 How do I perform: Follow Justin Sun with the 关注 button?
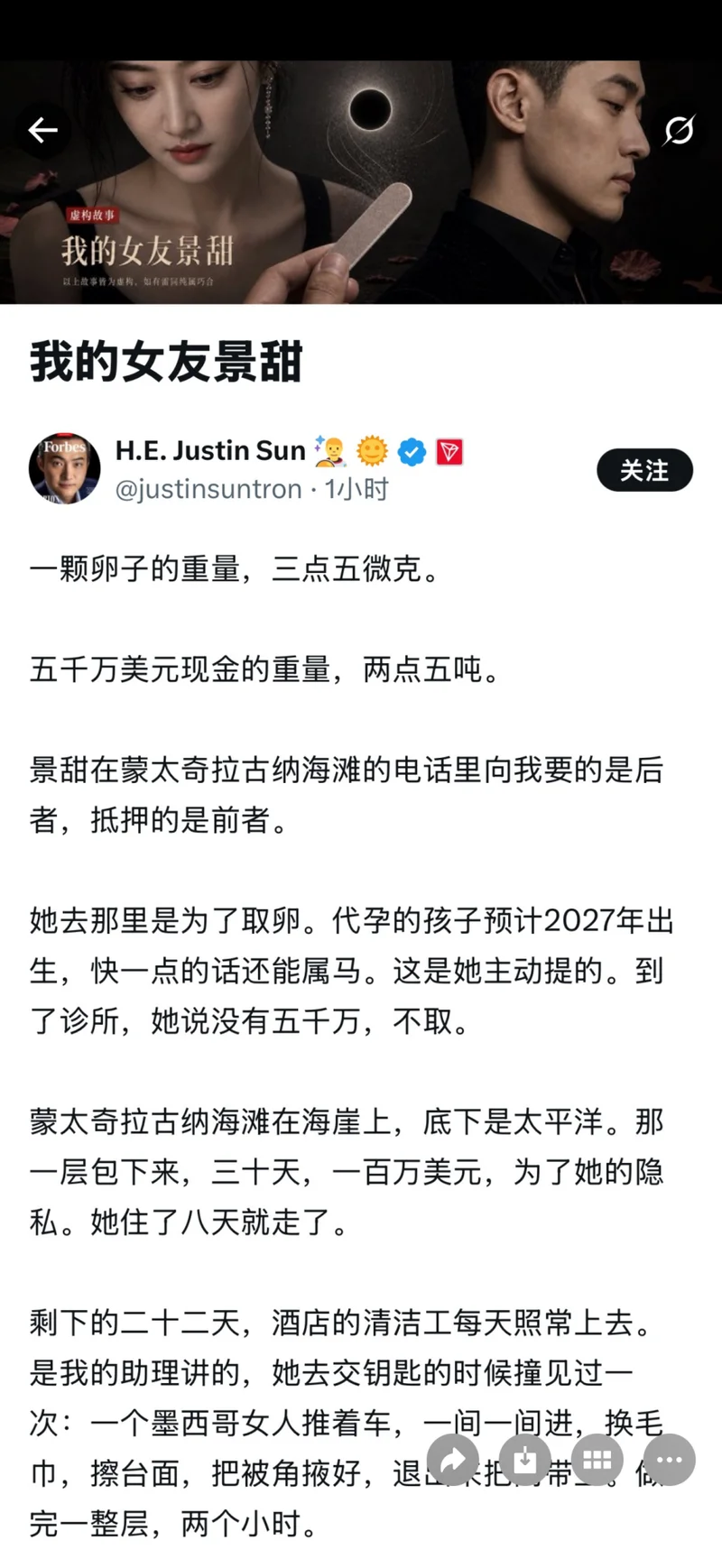click(x=644, y=470)
